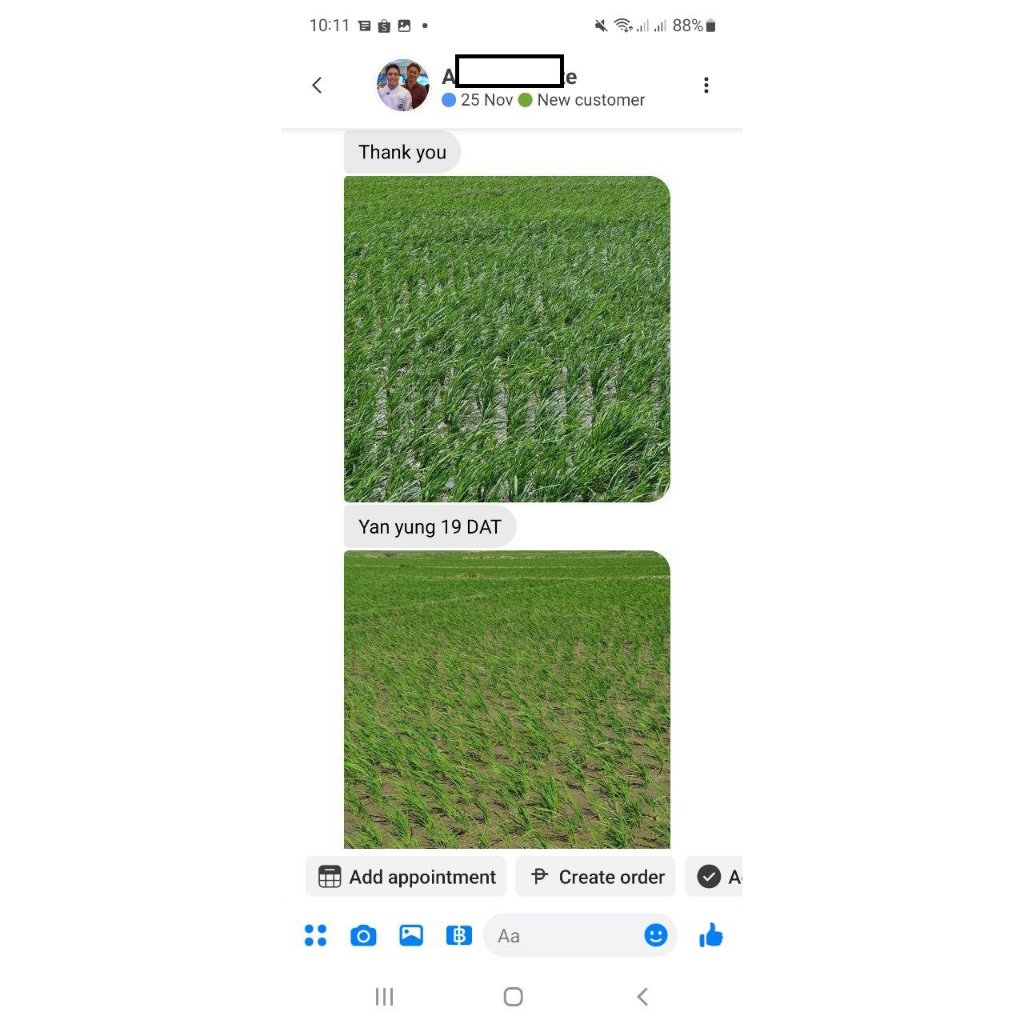
Task: Launch the camera to take a photo
Action: tap(363, 936)
